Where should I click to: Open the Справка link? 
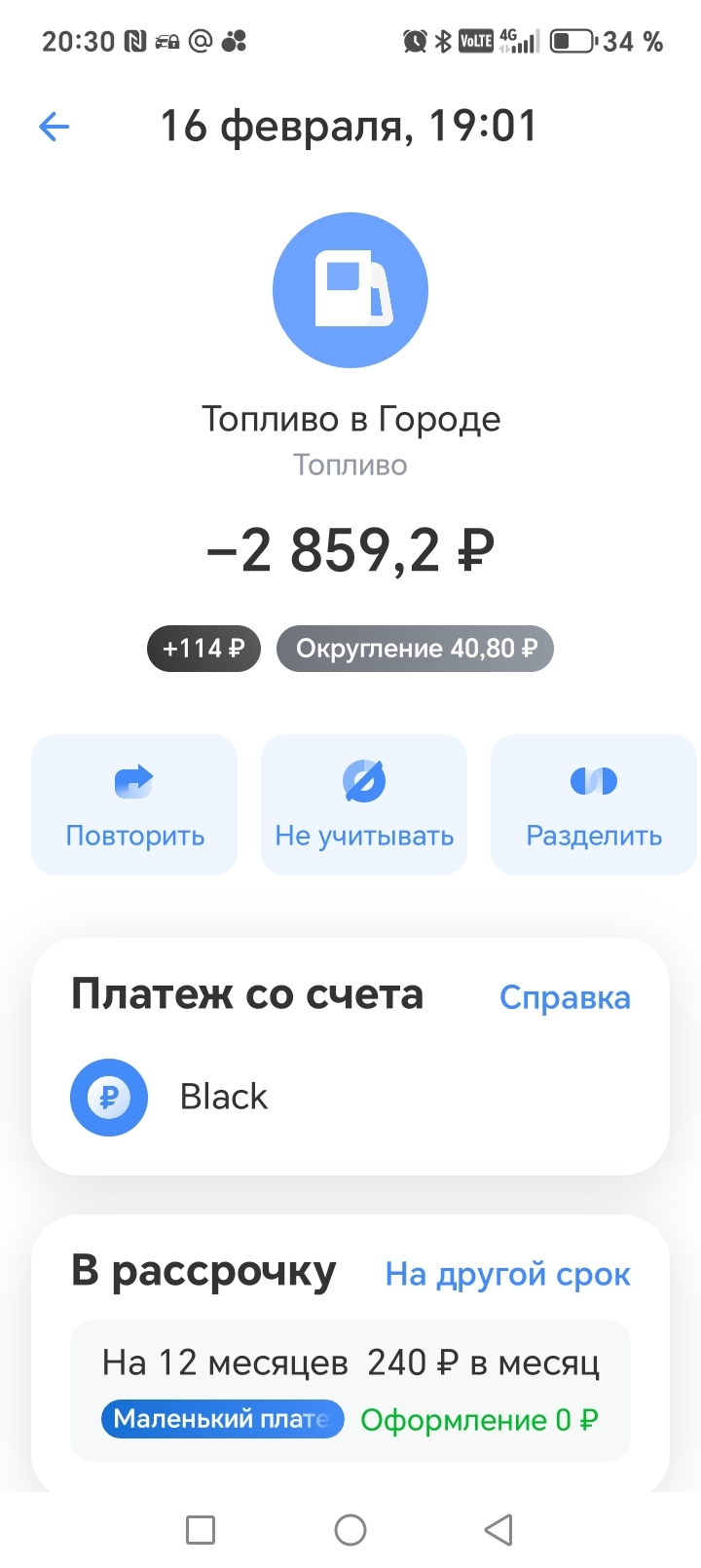(x=565, y=997)
